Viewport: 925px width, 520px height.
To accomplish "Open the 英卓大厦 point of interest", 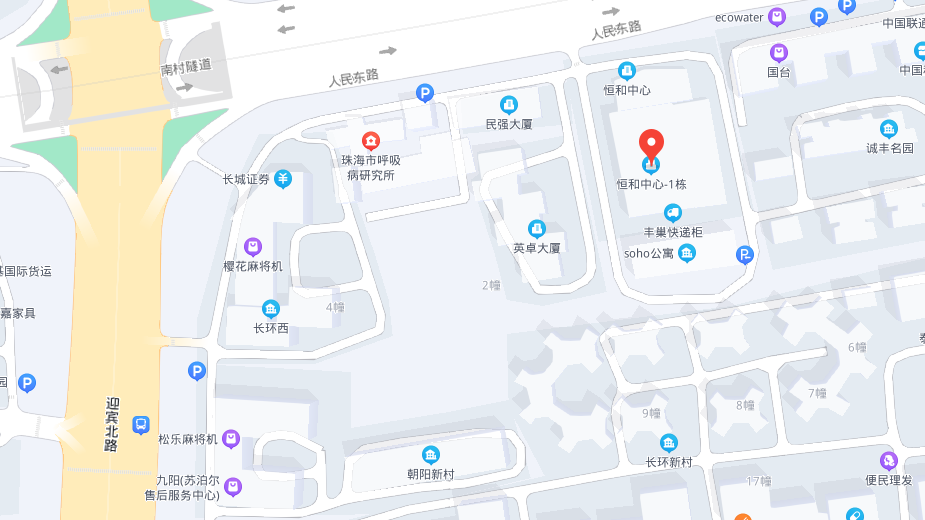I will coord(537,228).
